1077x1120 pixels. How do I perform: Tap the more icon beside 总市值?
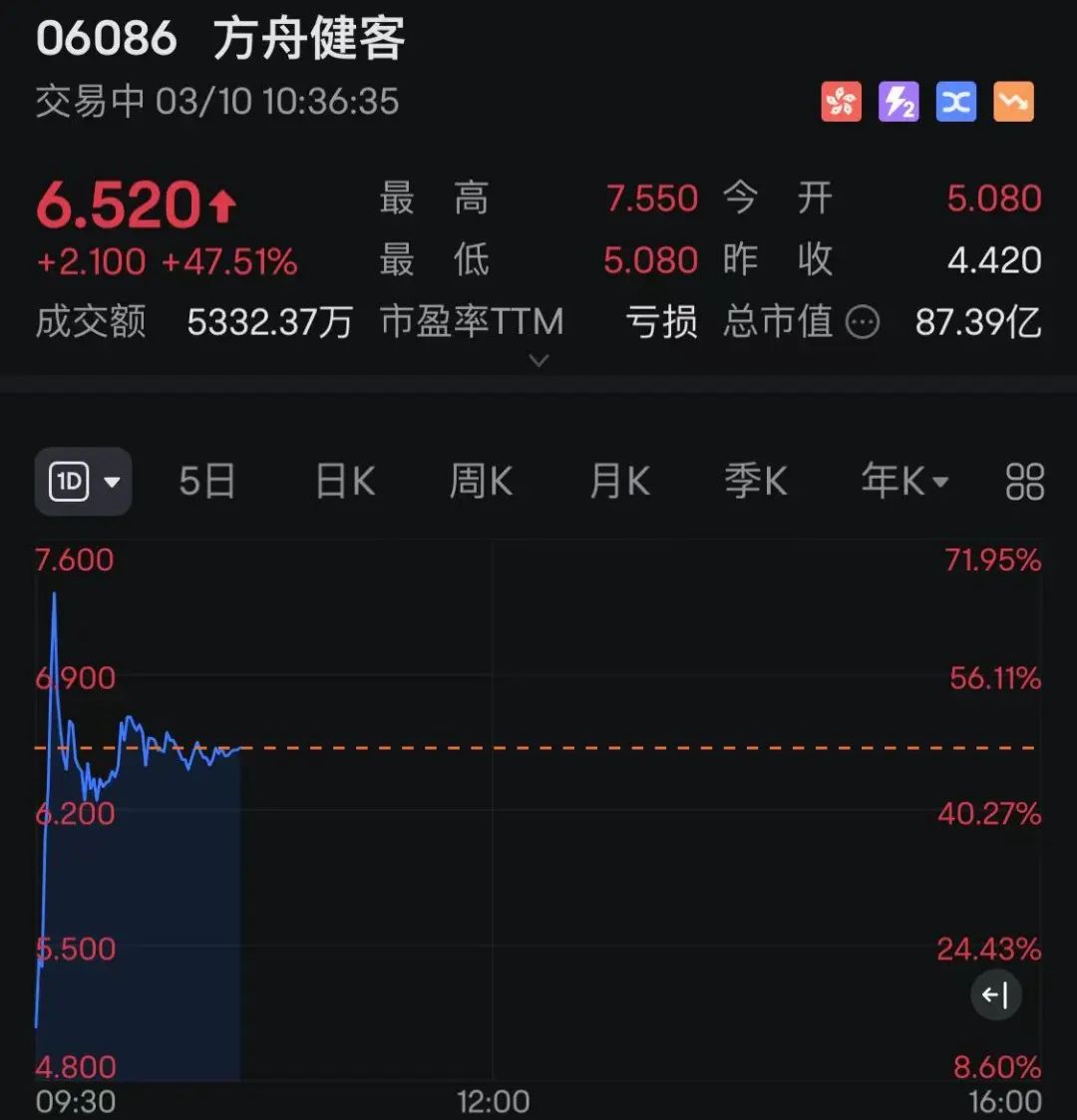[x=863, y=322]
